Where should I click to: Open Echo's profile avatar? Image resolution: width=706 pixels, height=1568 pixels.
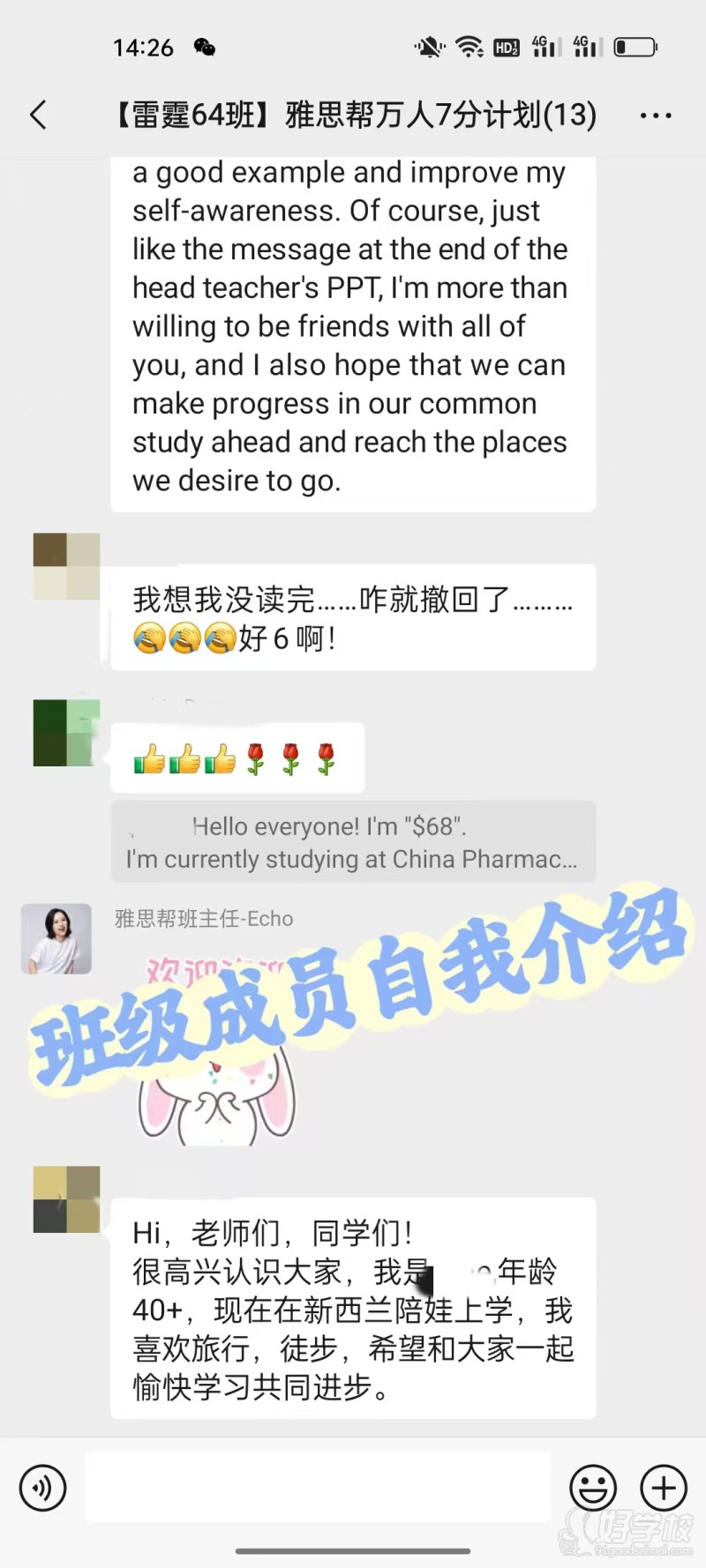[x=56, y=938]
